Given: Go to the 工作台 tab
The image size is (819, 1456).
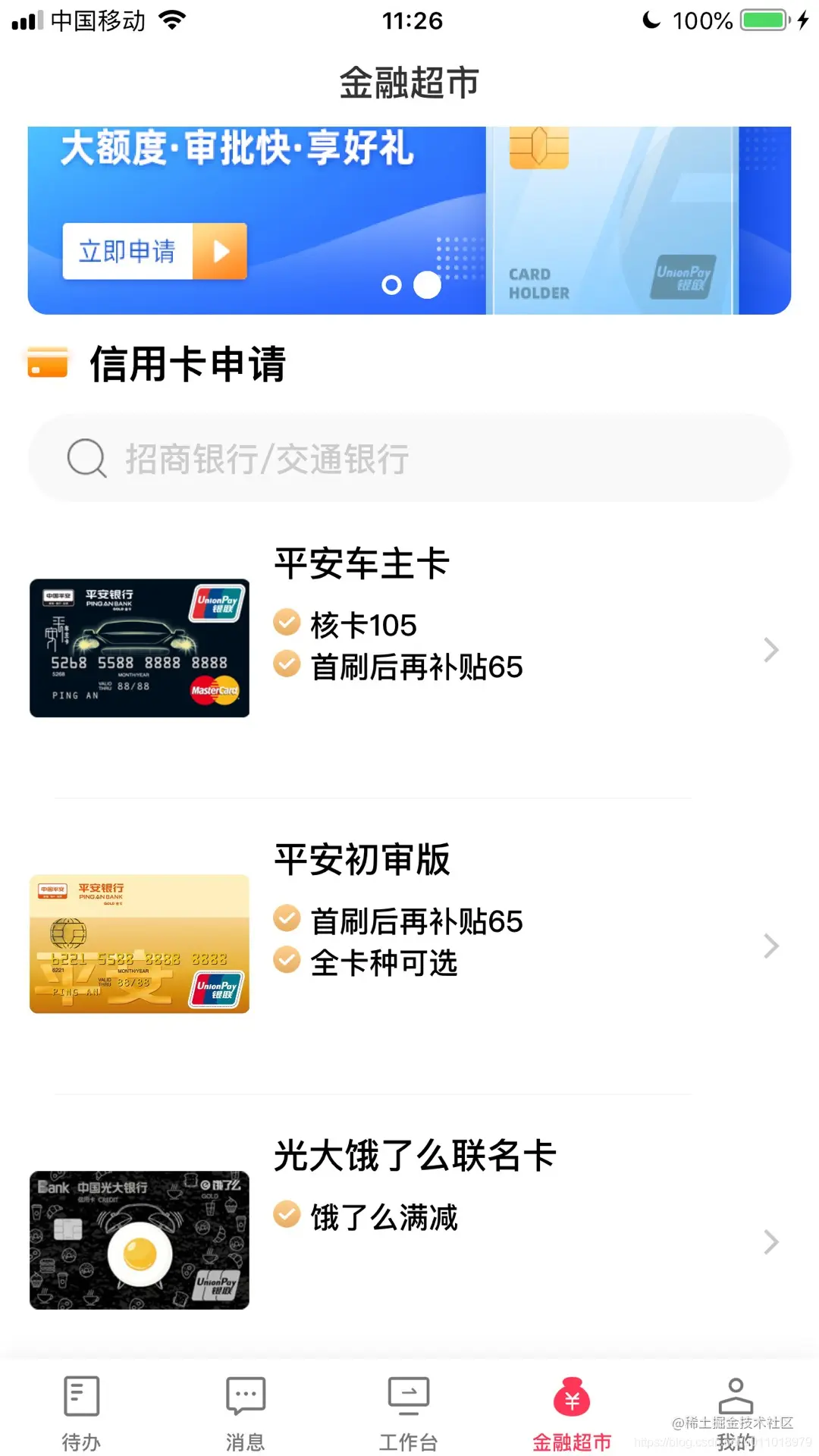Looking at the screenshot, I should coord(409,1412).
